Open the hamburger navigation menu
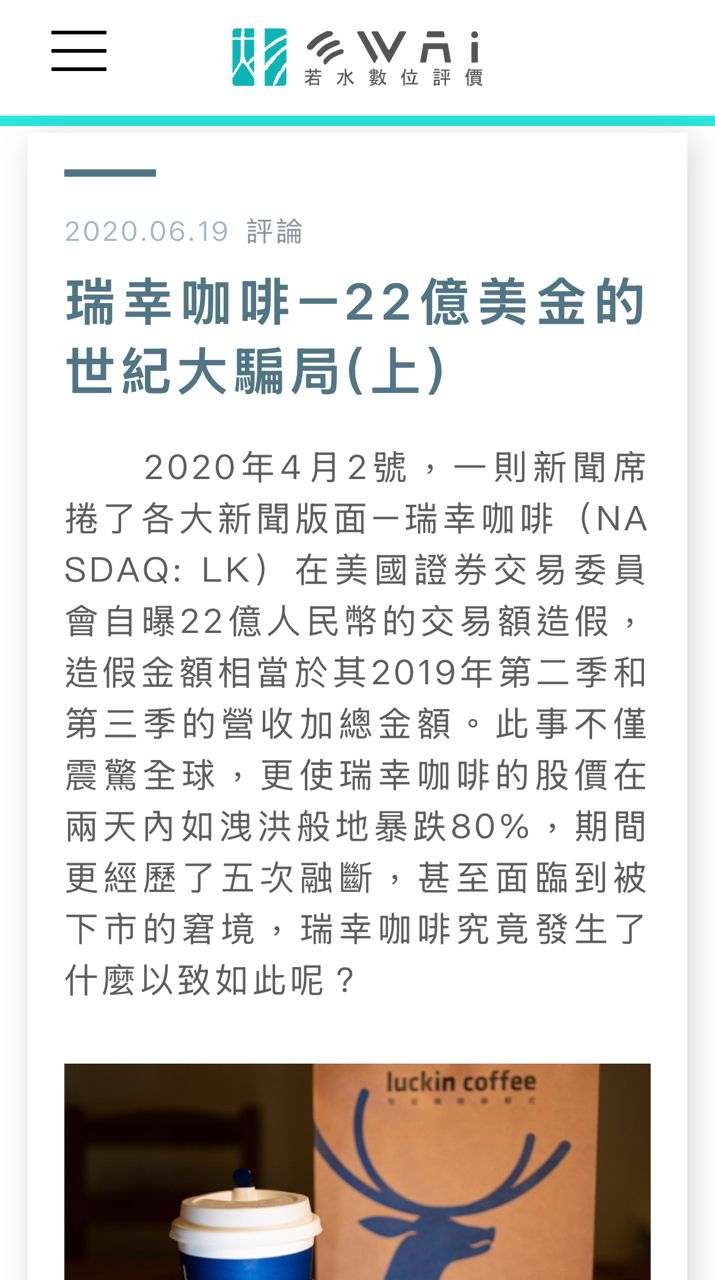This screenshot has width=715, height=1280. point(79,51)
